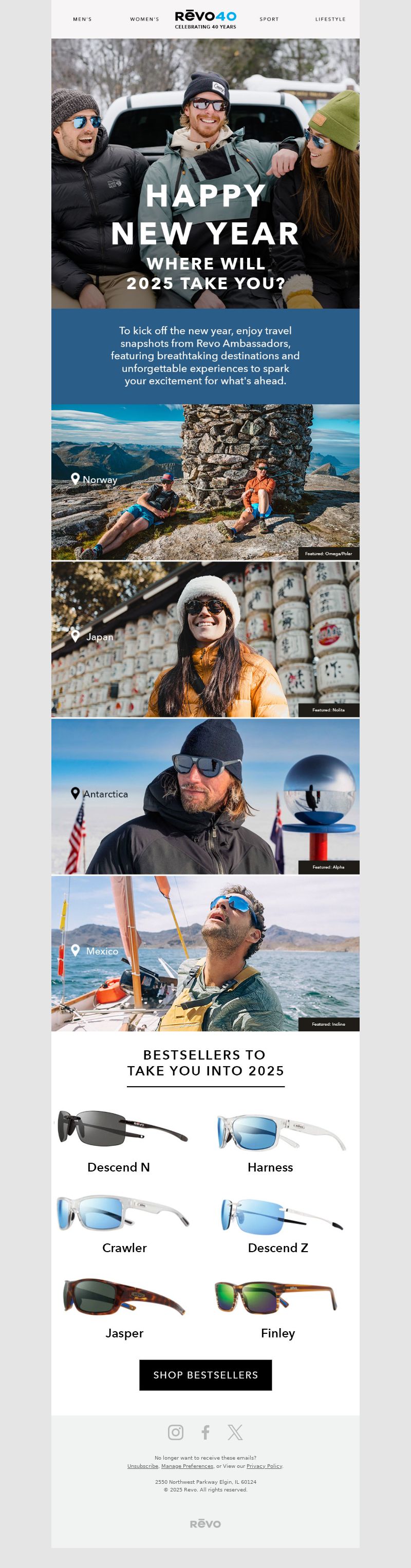The image size is (411, 1568).
Task: View the Japan ambassador photo
Action: (x=205, y=639)
